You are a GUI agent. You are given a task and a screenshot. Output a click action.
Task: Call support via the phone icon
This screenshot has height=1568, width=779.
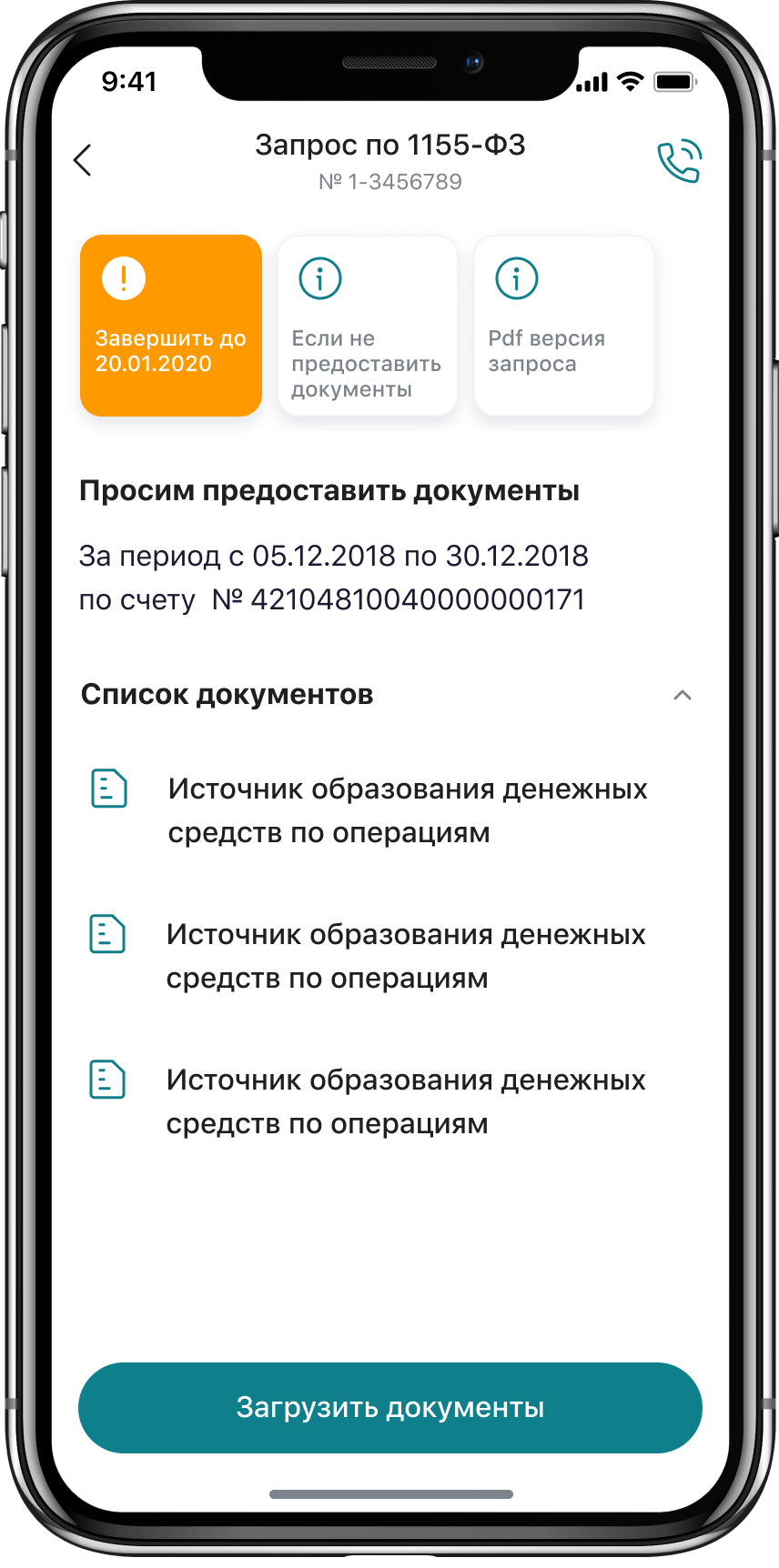(679, 161)
